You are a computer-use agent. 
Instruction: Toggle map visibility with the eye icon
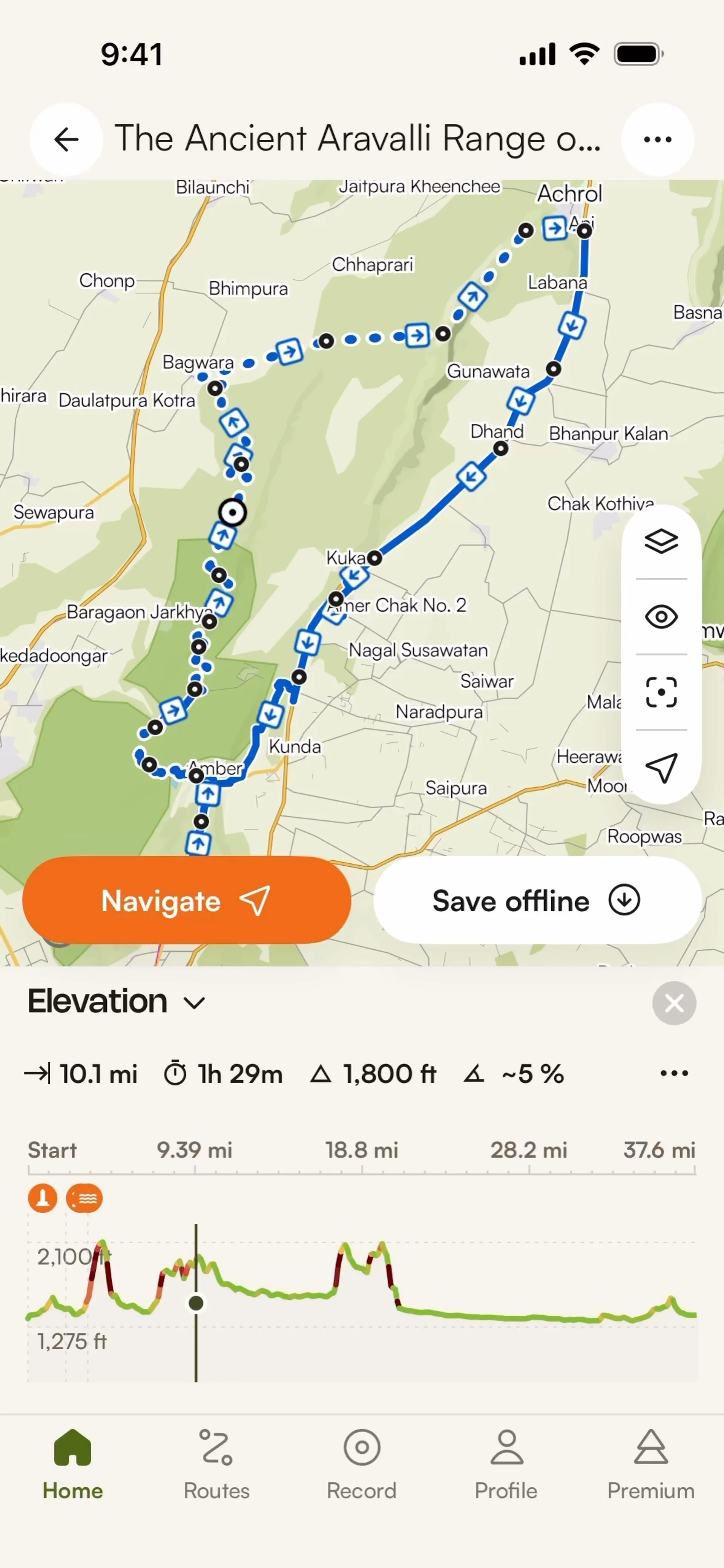click(x=661, y=617)
